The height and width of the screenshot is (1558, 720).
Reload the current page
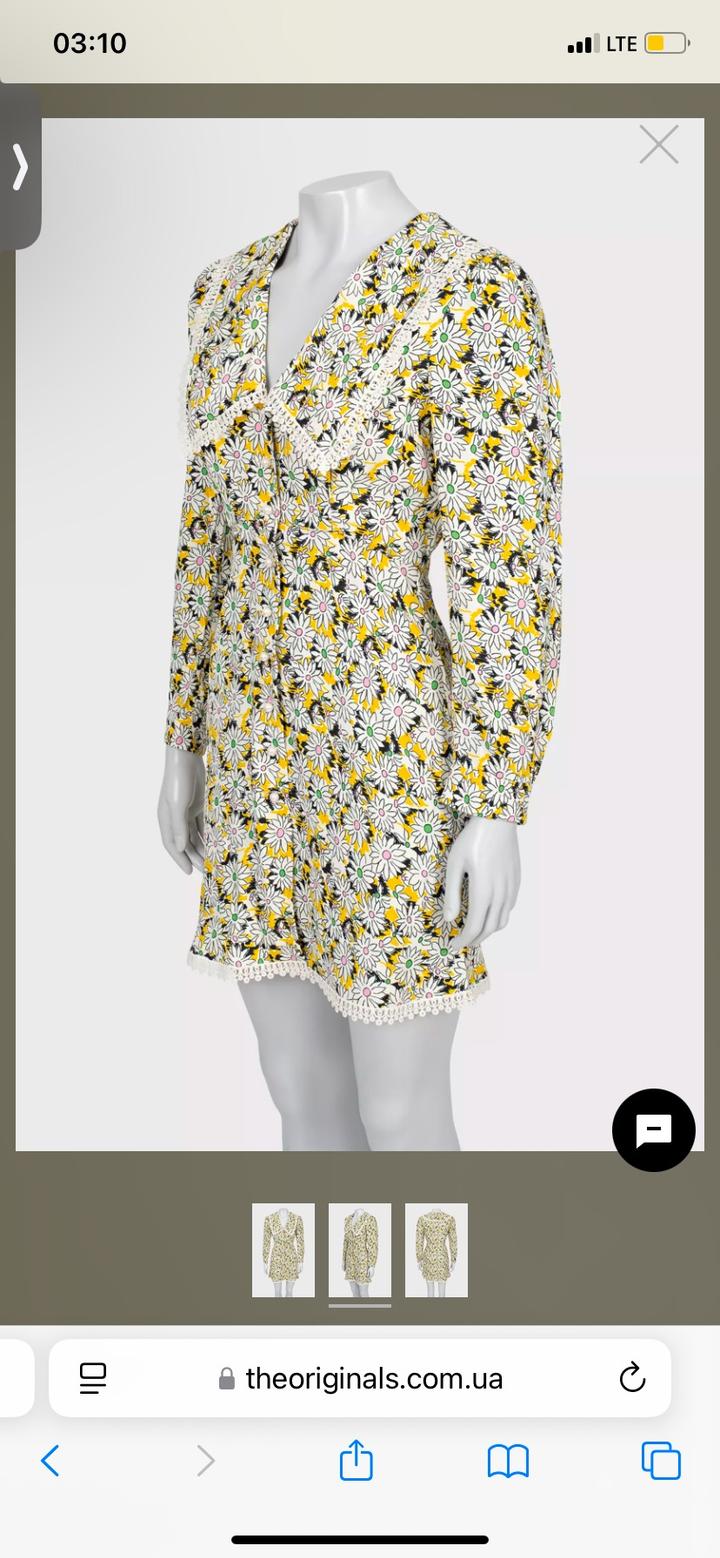point(632,1379)
